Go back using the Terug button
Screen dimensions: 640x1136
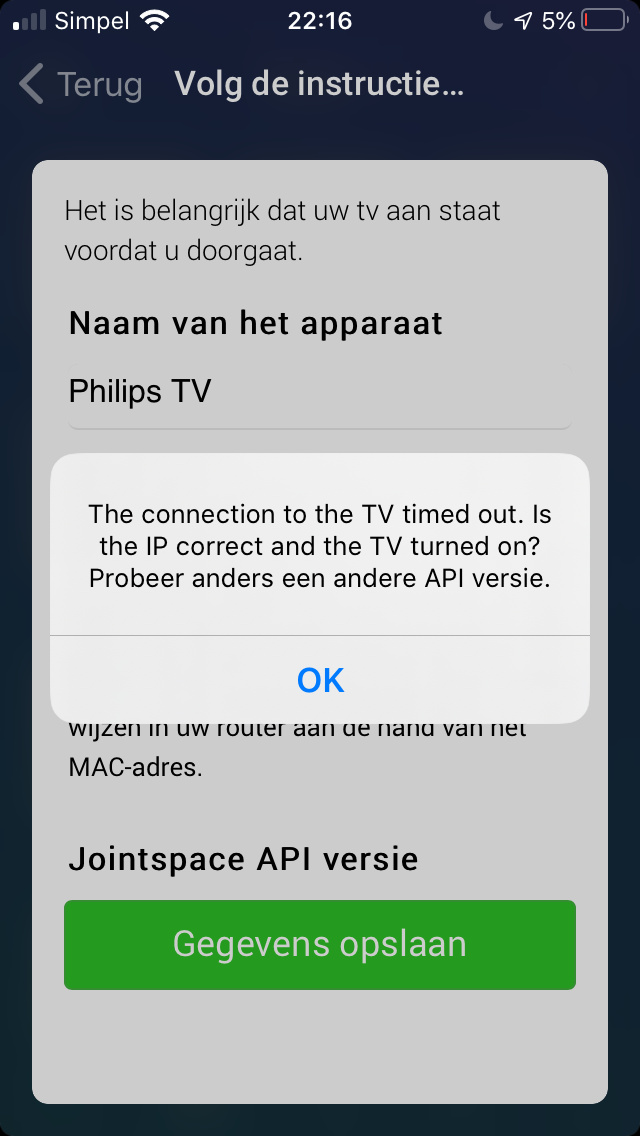(82, 85)
